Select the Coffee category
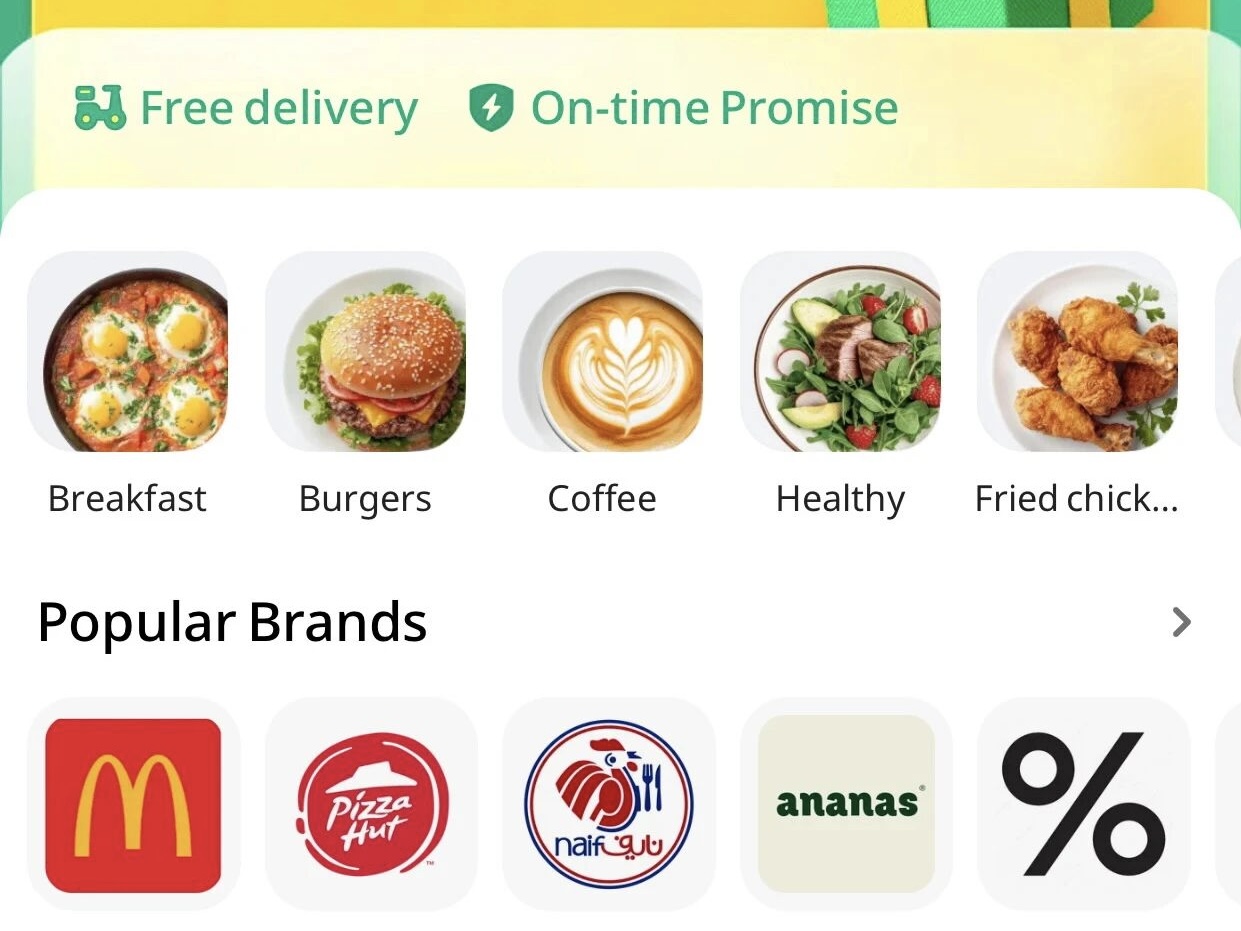Viewport: 1241px width, 931px height. click(x=602, y=352)
